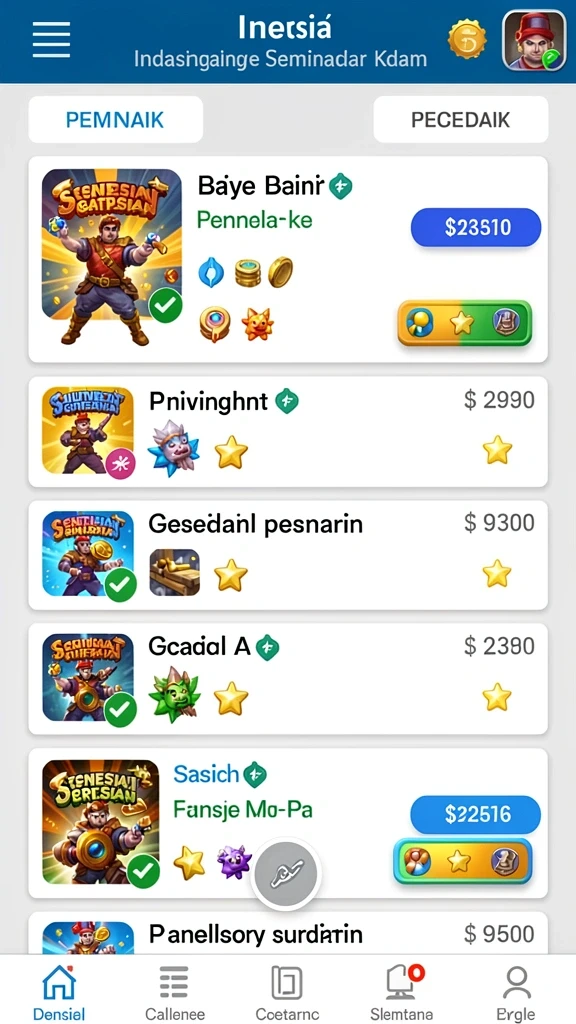Tap the $22516 price button

tap(475, 814)
